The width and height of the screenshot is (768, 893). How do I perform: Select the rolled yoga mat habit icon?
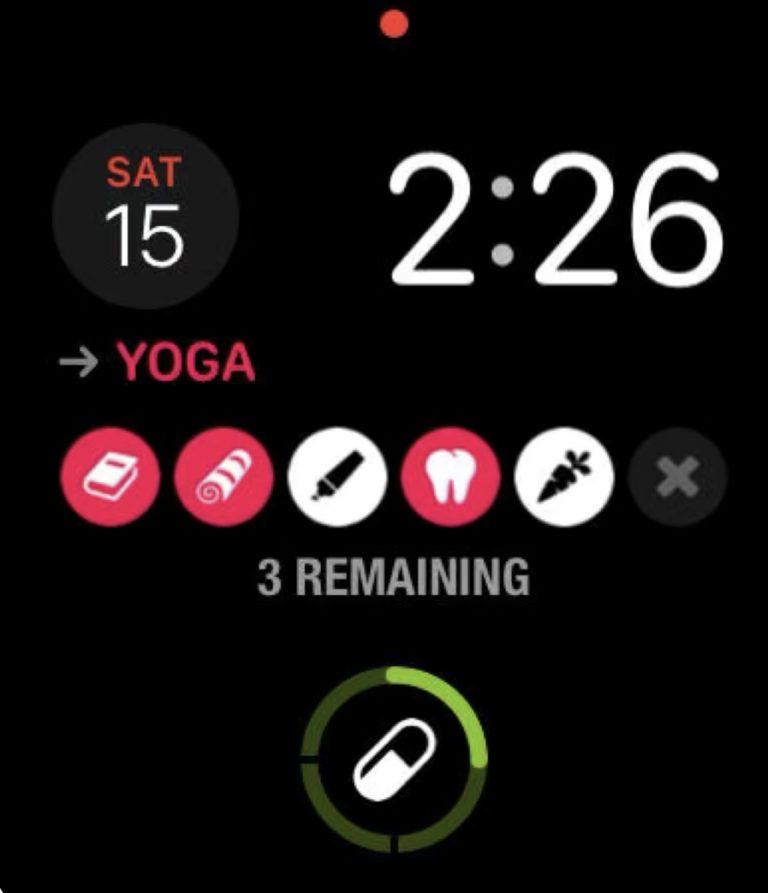tap(226, 477)
